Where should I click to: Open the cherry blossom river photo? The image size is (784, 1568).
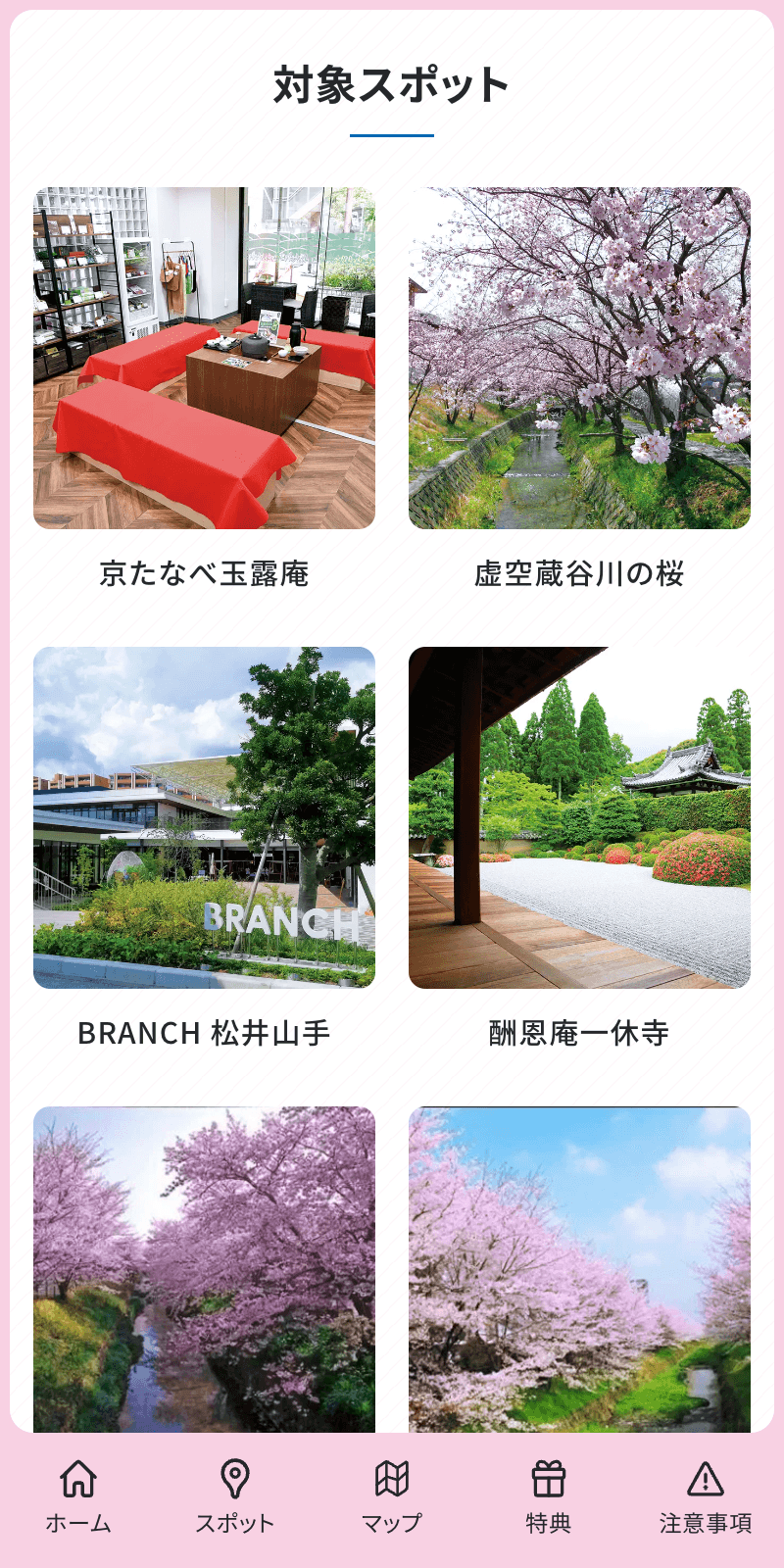pyautogui.click(x=578, y=351)
